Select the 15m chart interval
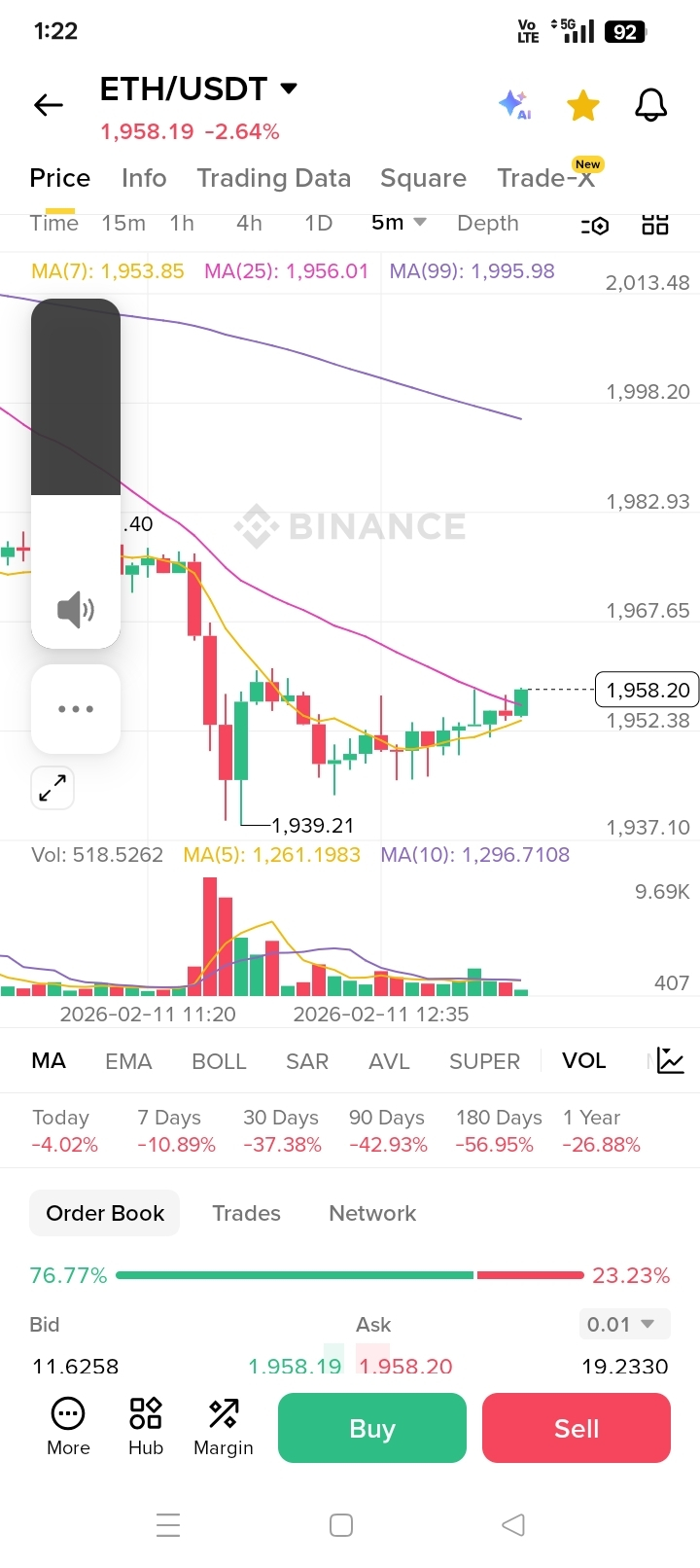700x1568 pixels. click(x=123, y=224)
